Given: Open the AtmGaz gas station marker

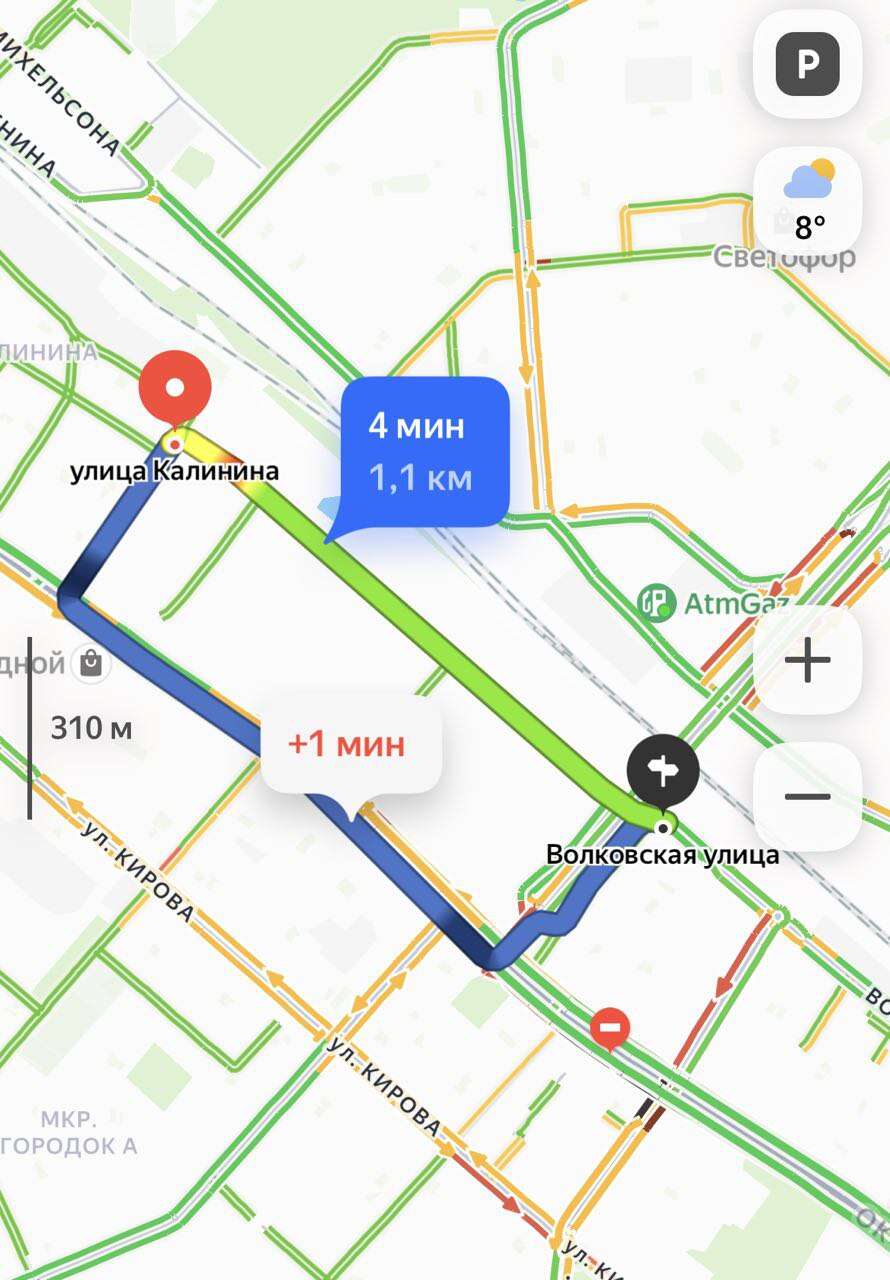Looking at the screenshot, I should [x=656, y=604].
